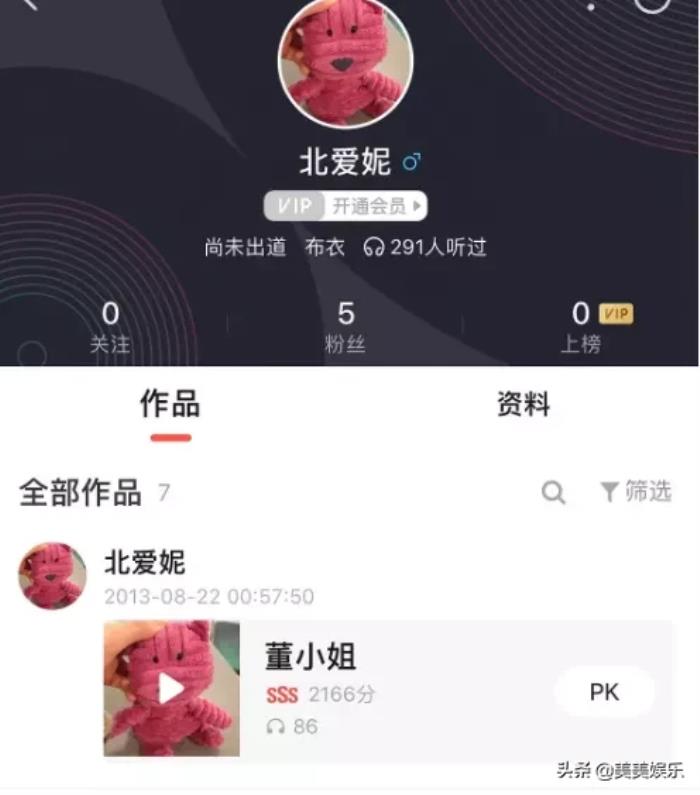The image size is (700, 795).
Task: Tap PK on 董小姐
Action: 604,692
